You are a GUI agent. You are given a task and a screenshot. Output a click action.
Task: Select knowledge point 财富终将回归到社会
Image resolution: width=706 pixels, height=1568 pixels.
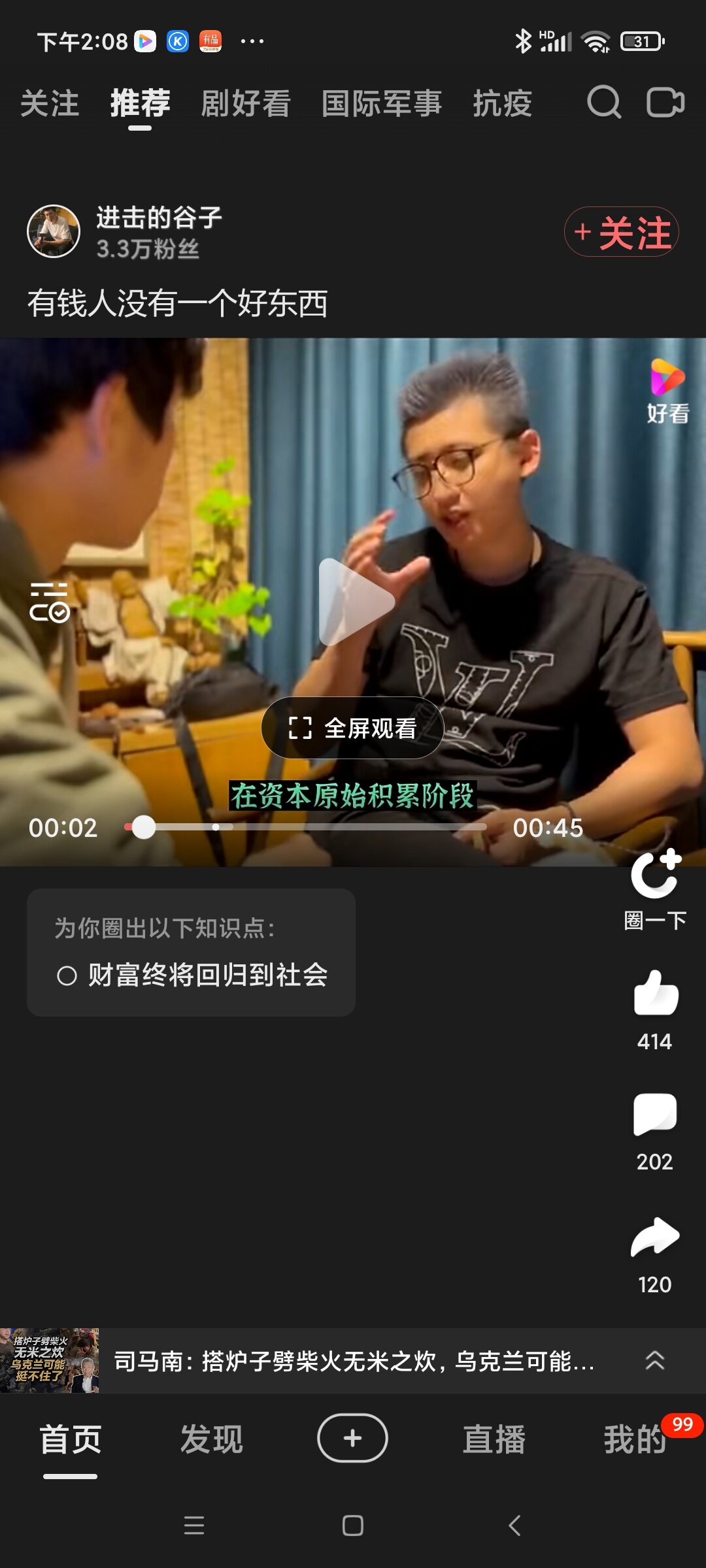click(x=192, y=975)
